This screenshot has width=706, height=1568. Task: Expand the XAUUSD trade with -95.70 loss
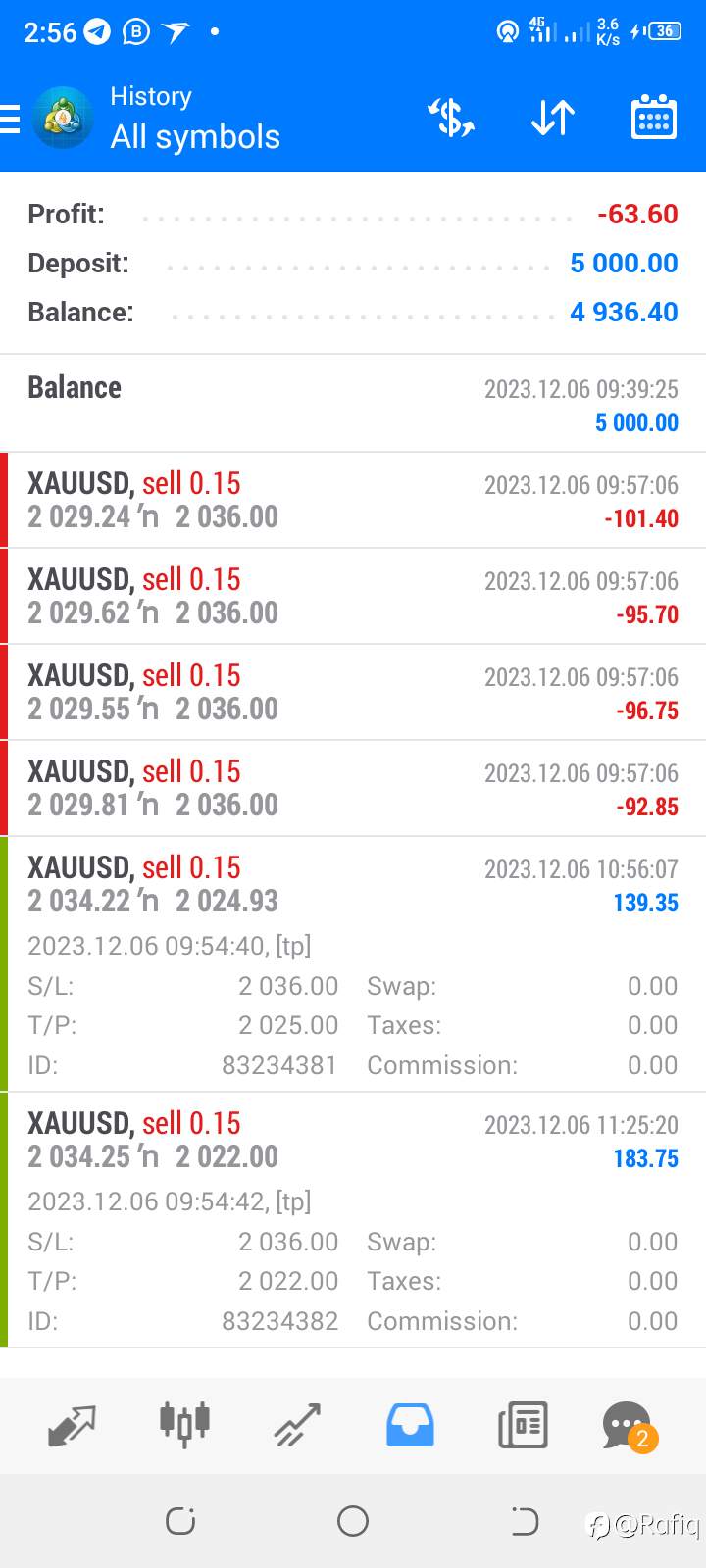point(353,596)
